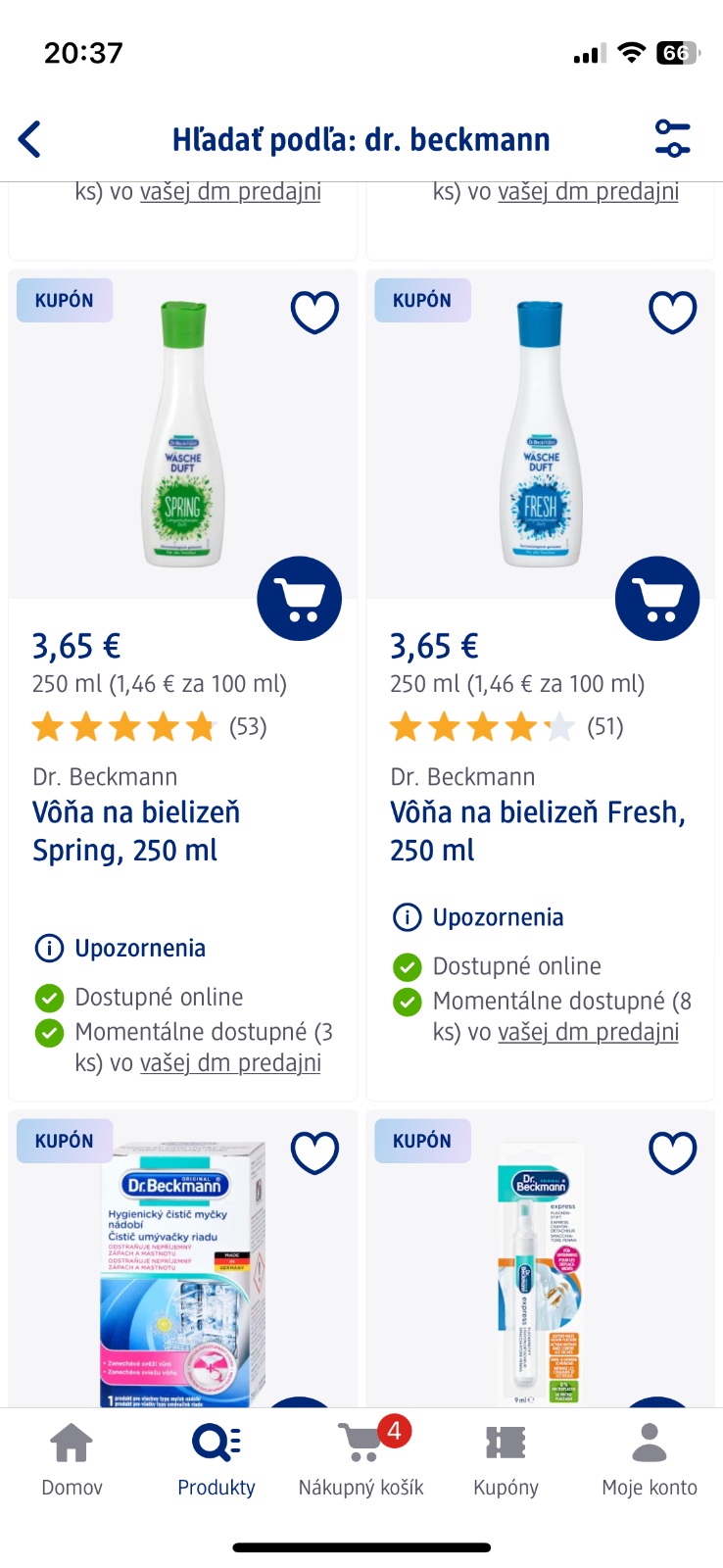Open the store link under the Spring scent
This screenshot has height=1568, width=723.
(230, 1063)
